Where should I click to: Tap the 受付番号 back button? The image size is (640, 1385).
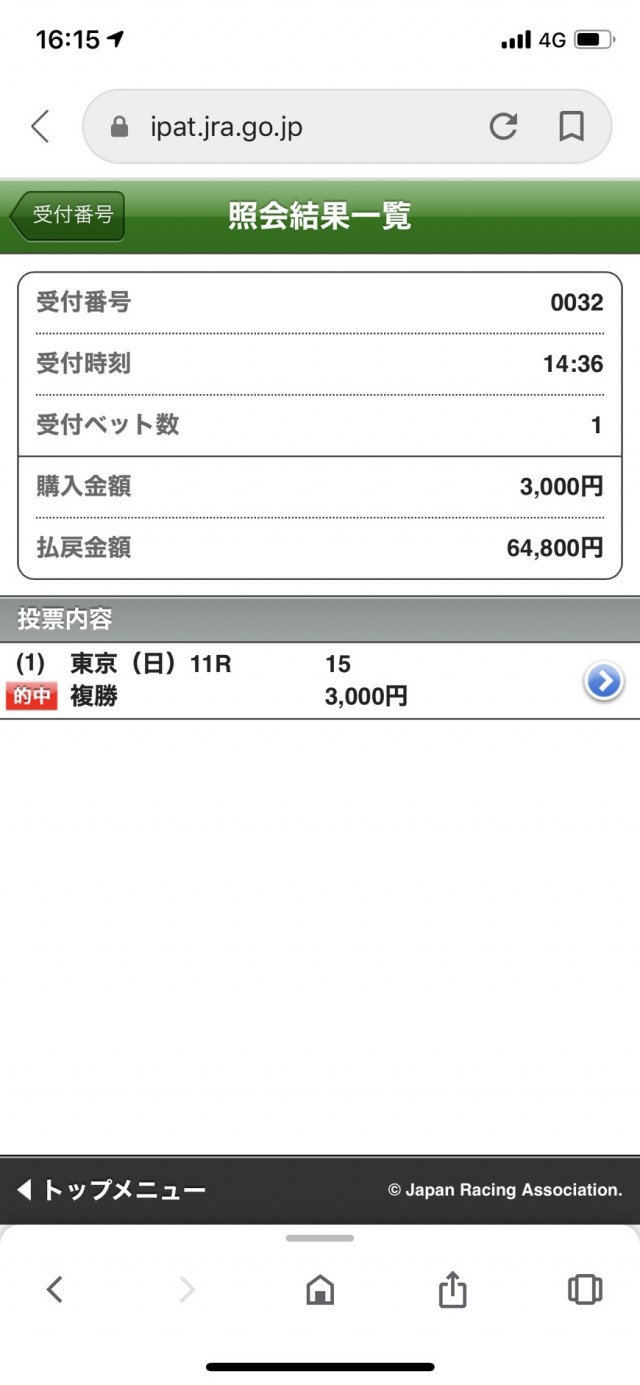click(x=68, y=215)
